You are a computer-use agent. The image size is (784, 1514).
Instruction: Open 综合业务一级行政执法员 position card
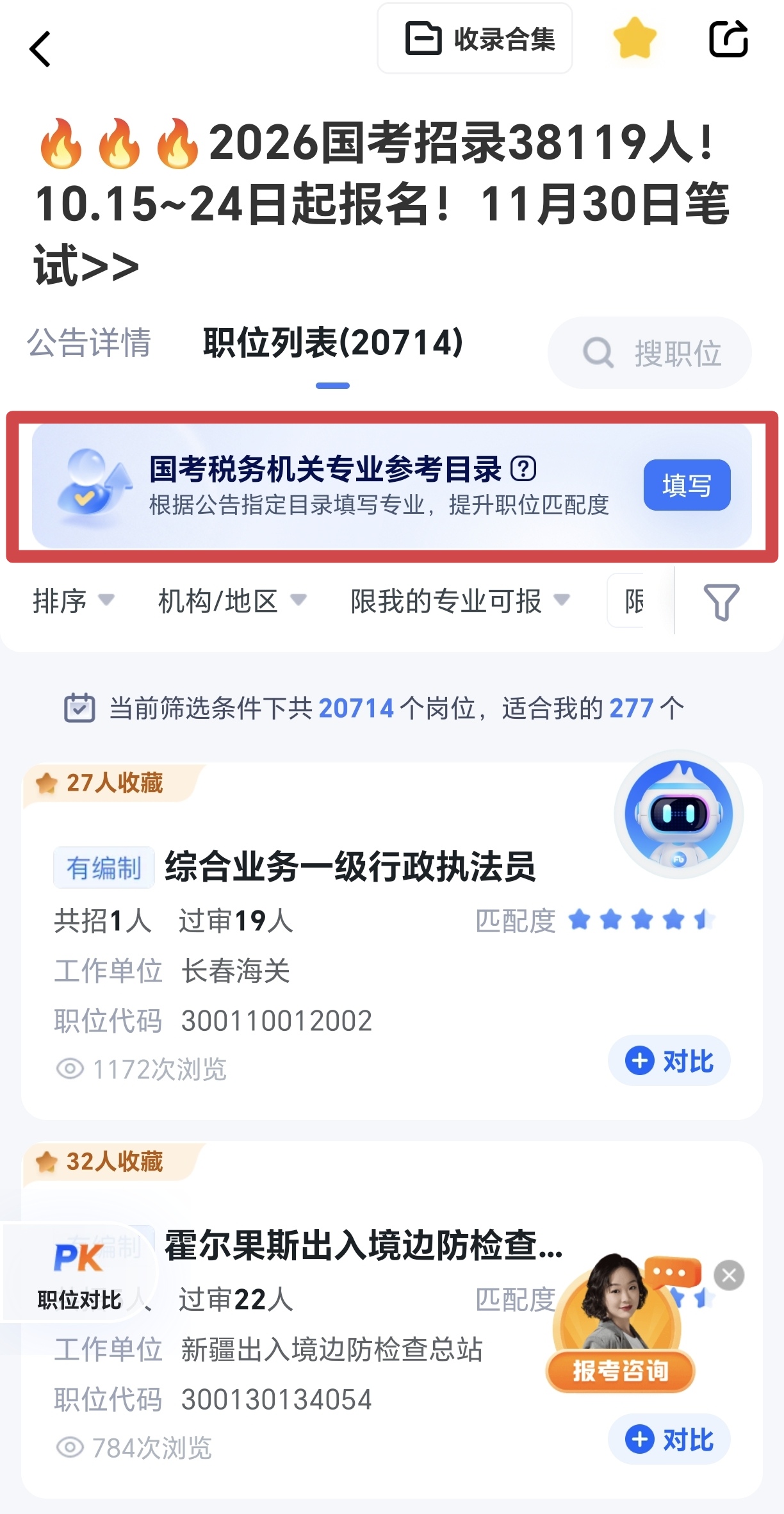[350, 867]
